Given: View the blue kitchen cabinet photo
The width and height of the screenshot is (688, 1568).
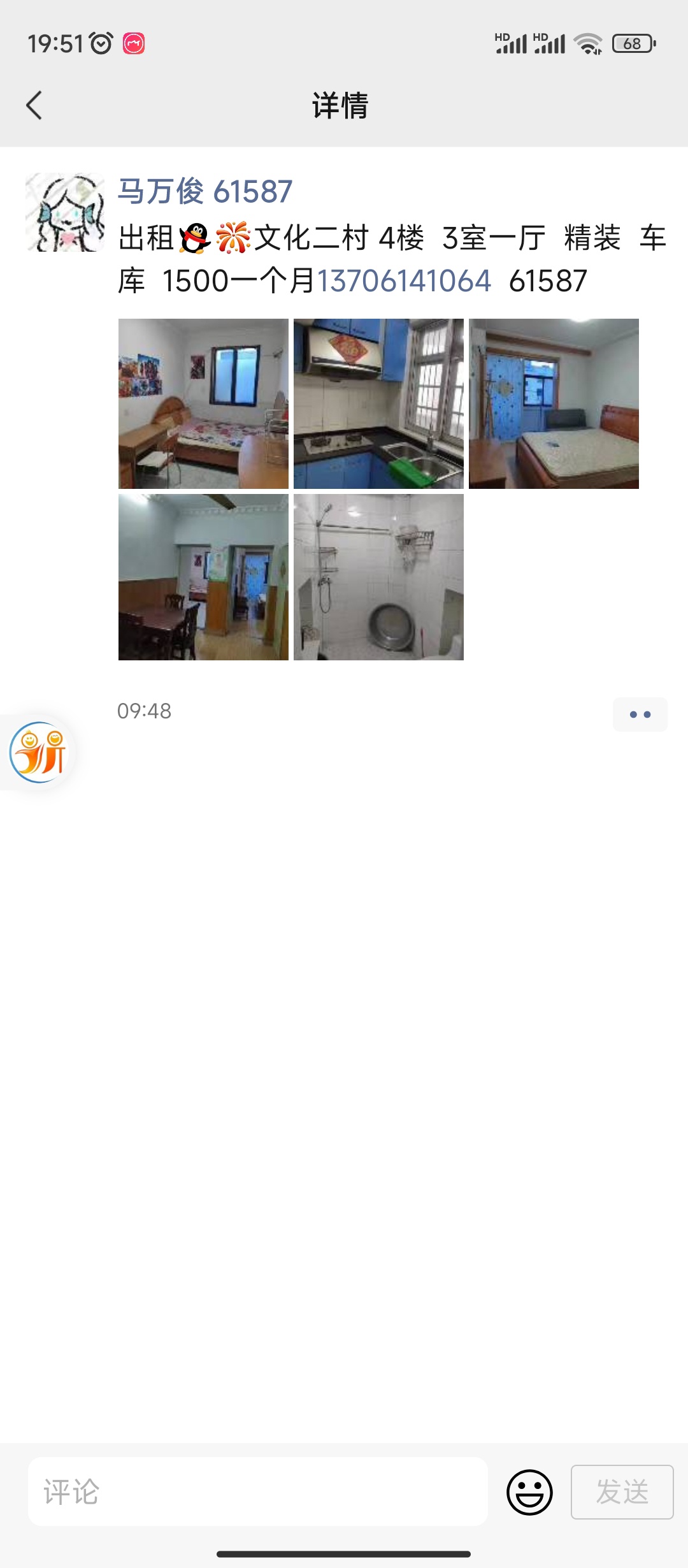Looking at the screenshot, I should [x=378, y=403].
